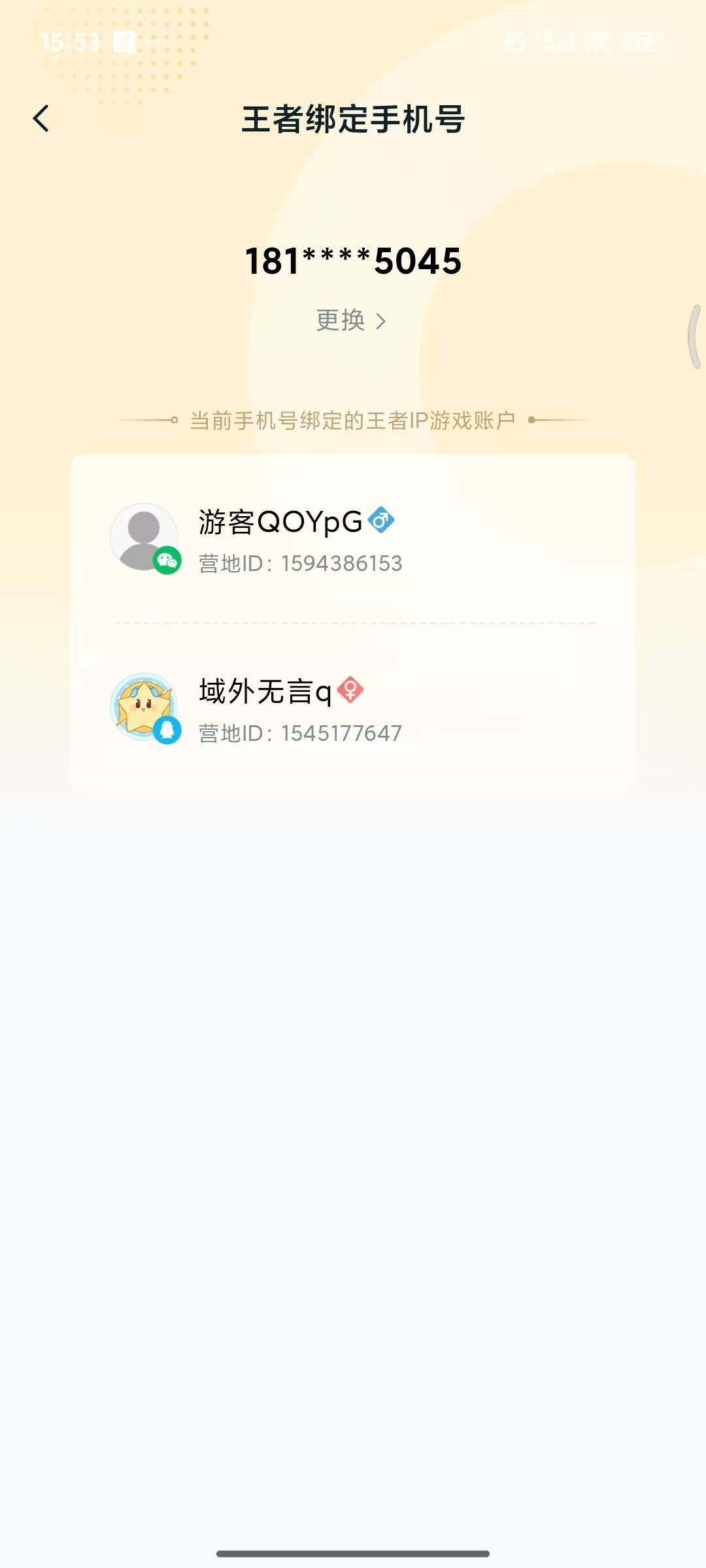Tap the masked phone number 181****5045
This screenshot has width=706, height=1568.
coord(353,261)
